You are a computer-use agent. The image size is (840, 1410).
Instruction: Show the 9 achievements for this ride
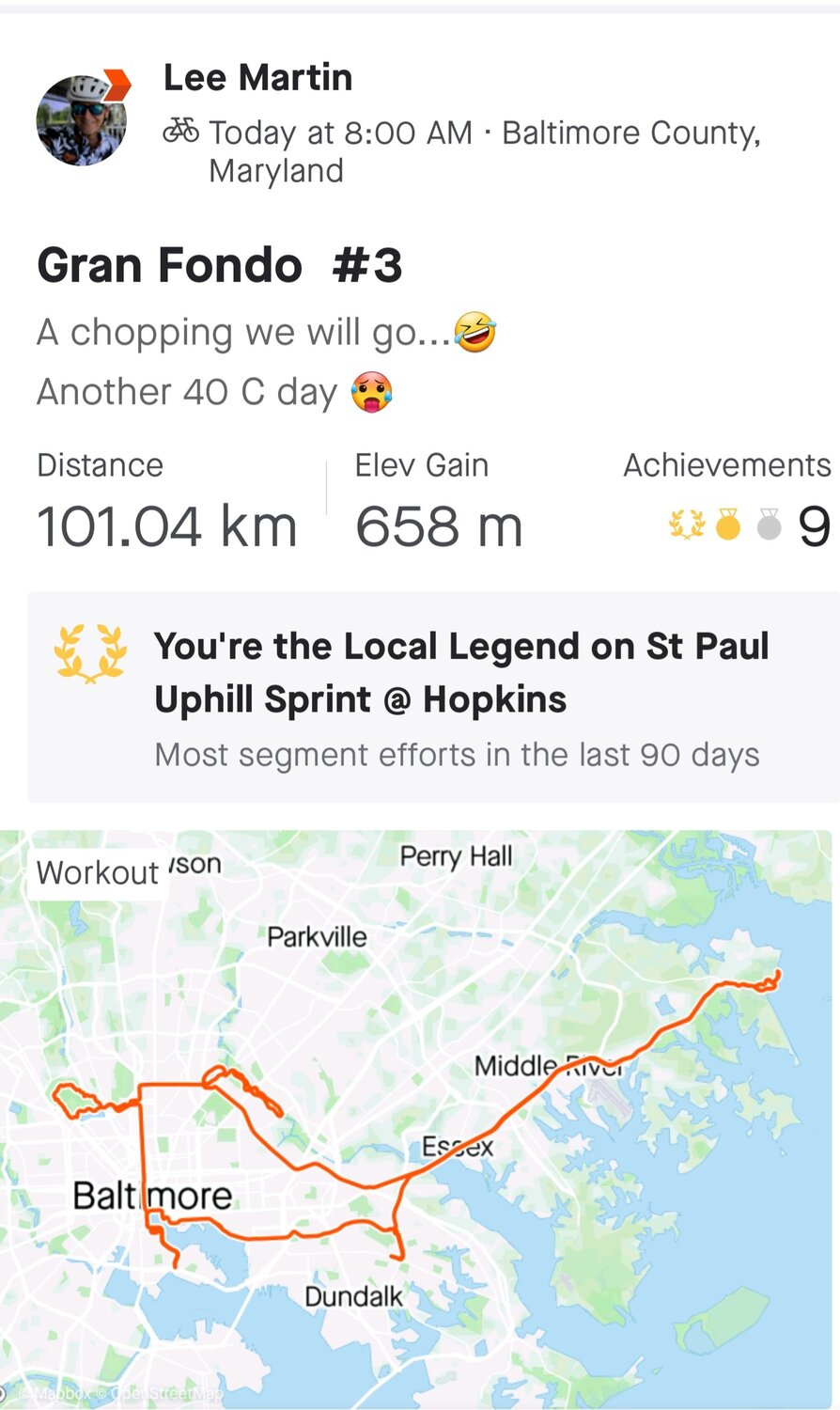(749, 525)
